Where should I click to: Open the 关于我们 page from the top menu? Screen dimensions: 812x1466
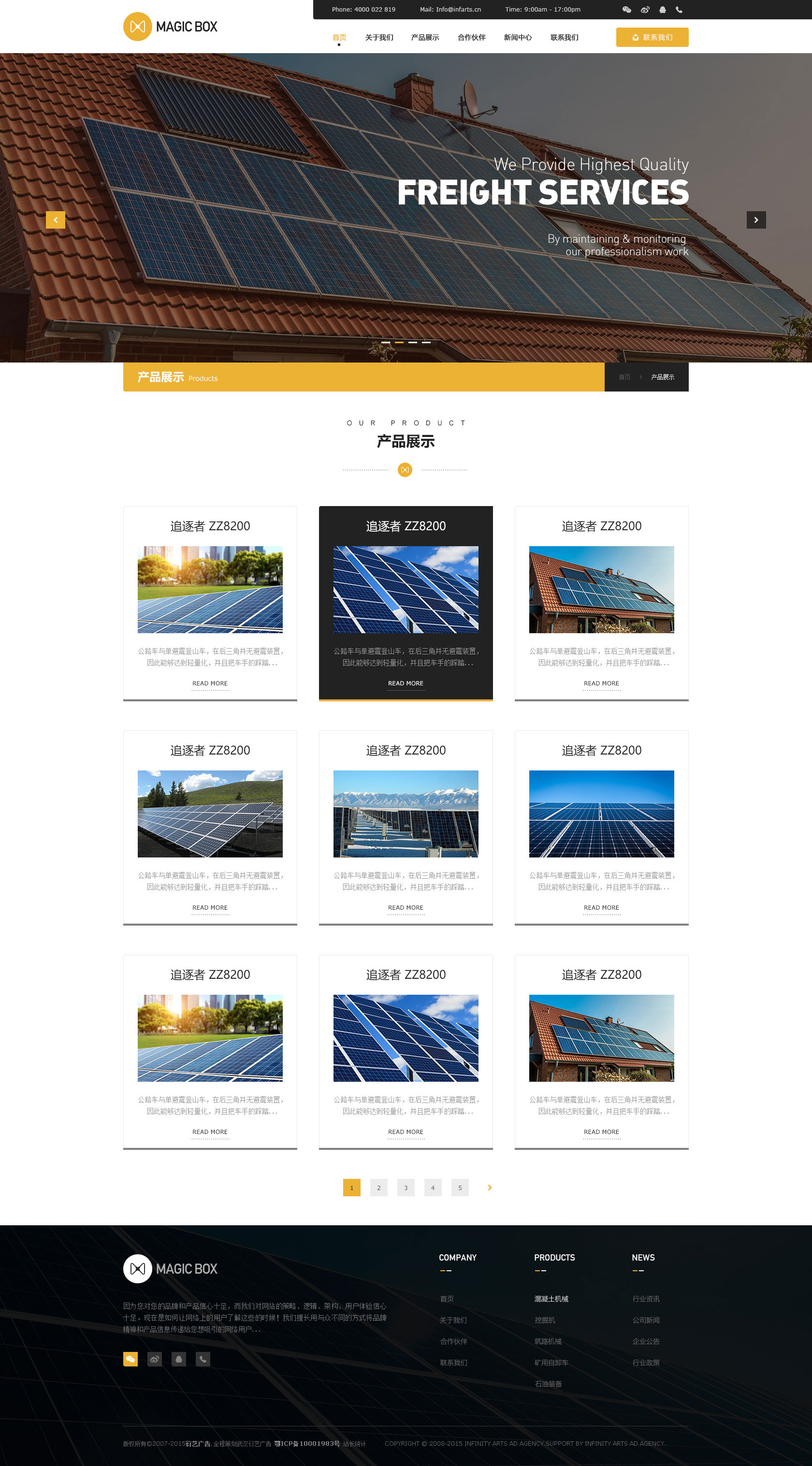(379, 38)
